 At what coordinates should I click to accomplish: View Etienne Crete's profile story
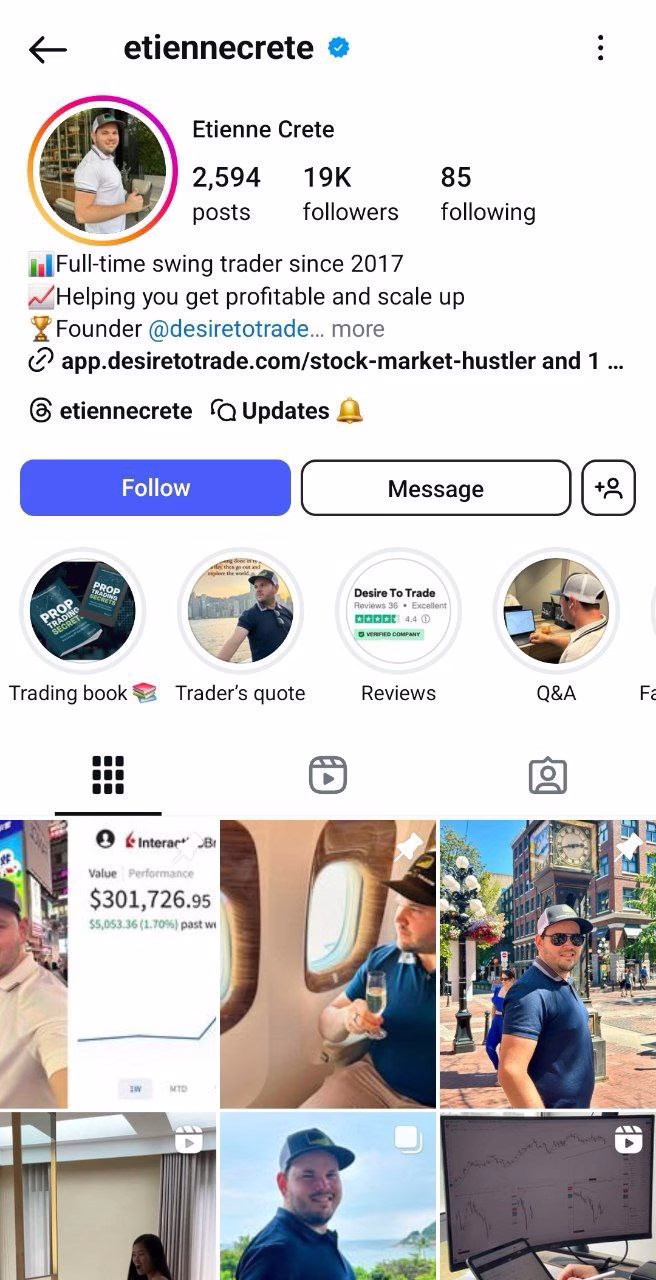[102, 170]
